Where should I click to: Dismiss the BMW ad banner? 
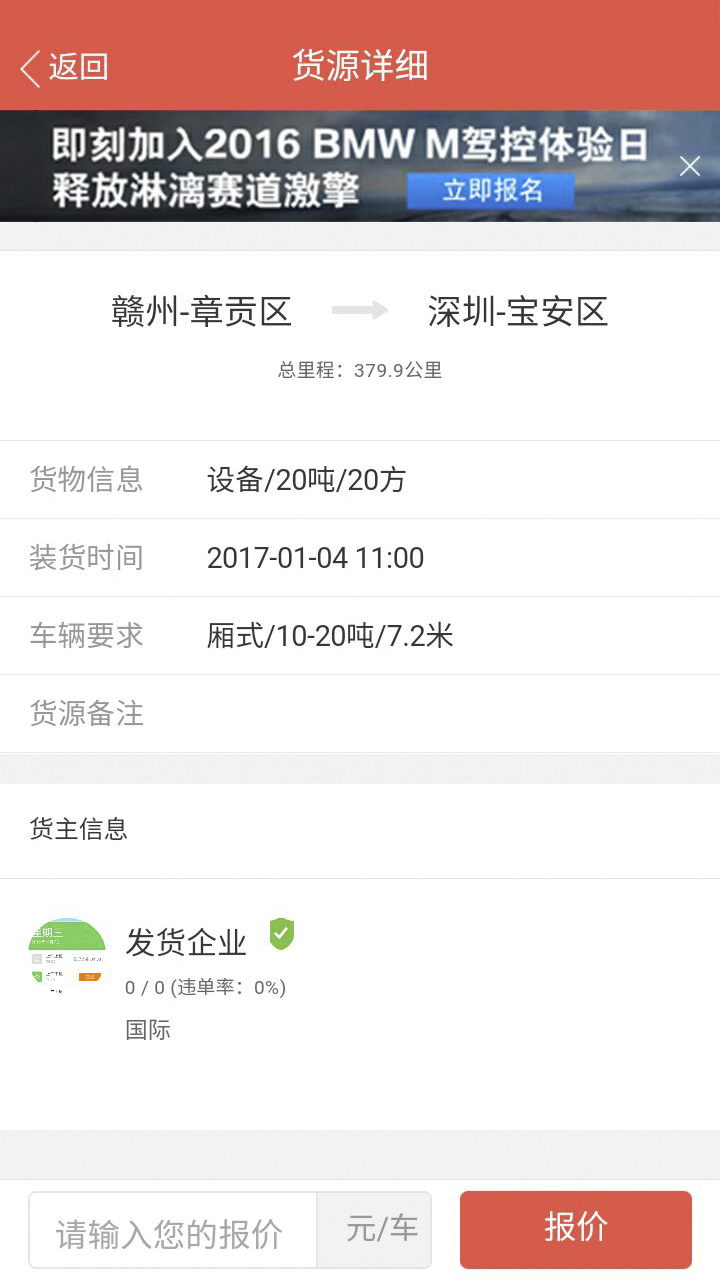click(690, 166)
